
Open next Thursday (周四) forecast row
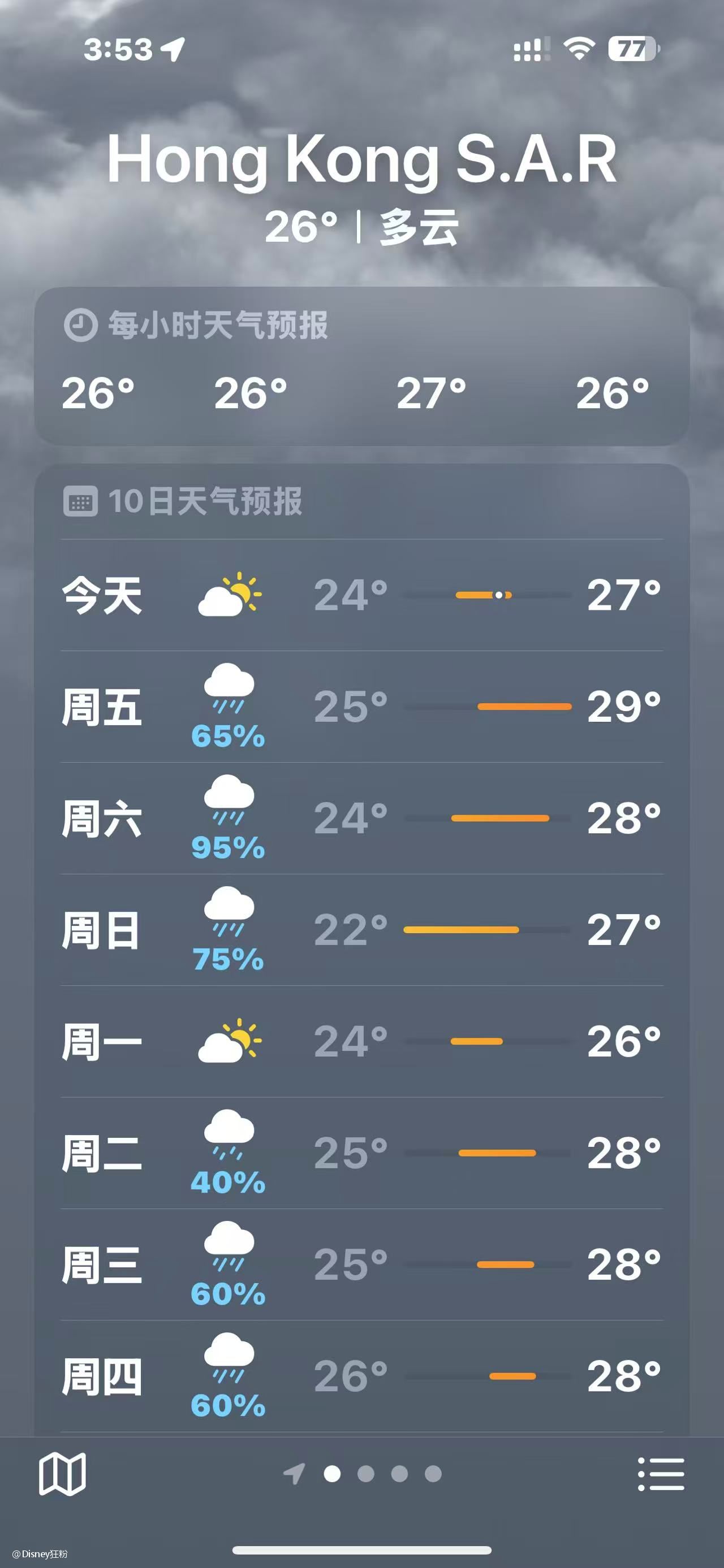[x=361, y=1376]
